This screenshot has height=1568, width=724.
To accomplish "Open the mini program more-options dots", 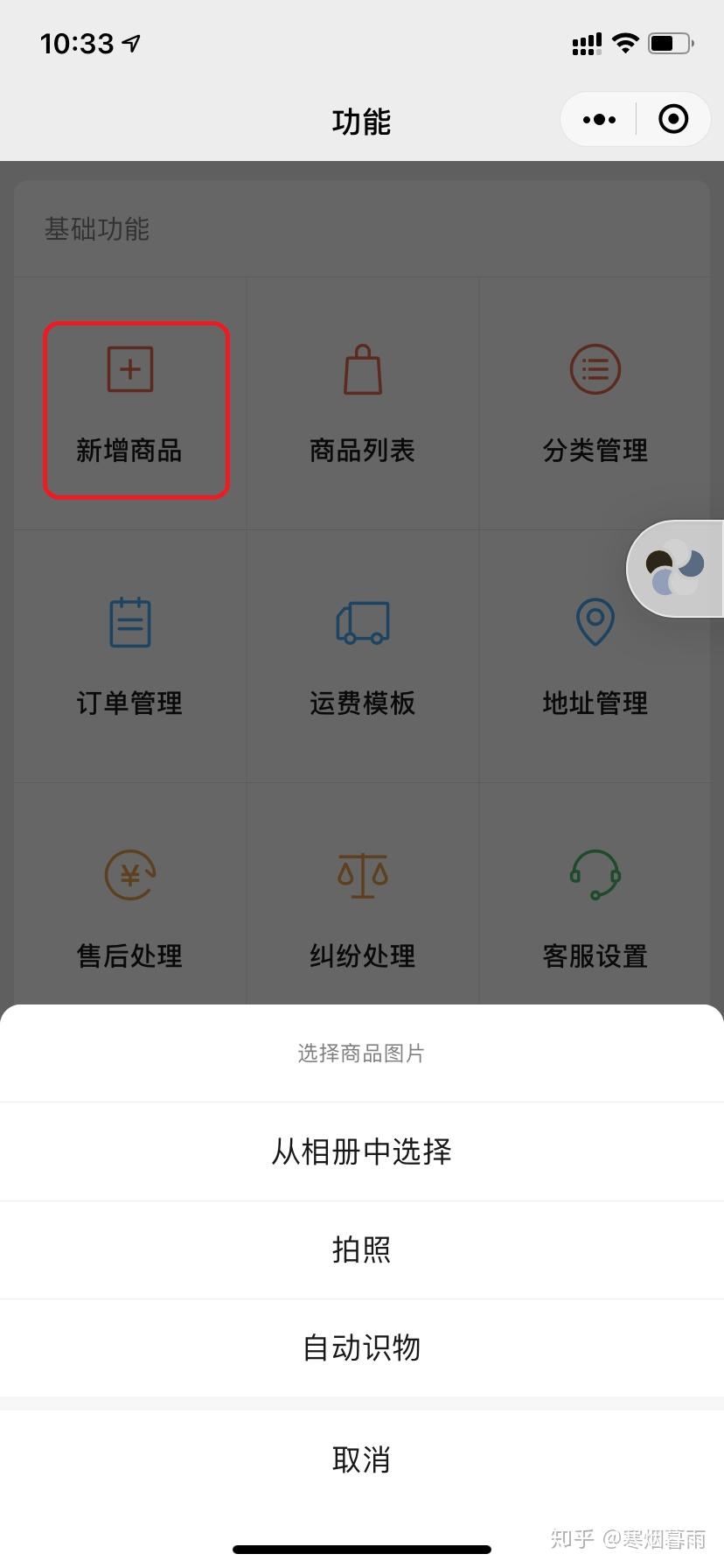I will [x=599, y=119].
